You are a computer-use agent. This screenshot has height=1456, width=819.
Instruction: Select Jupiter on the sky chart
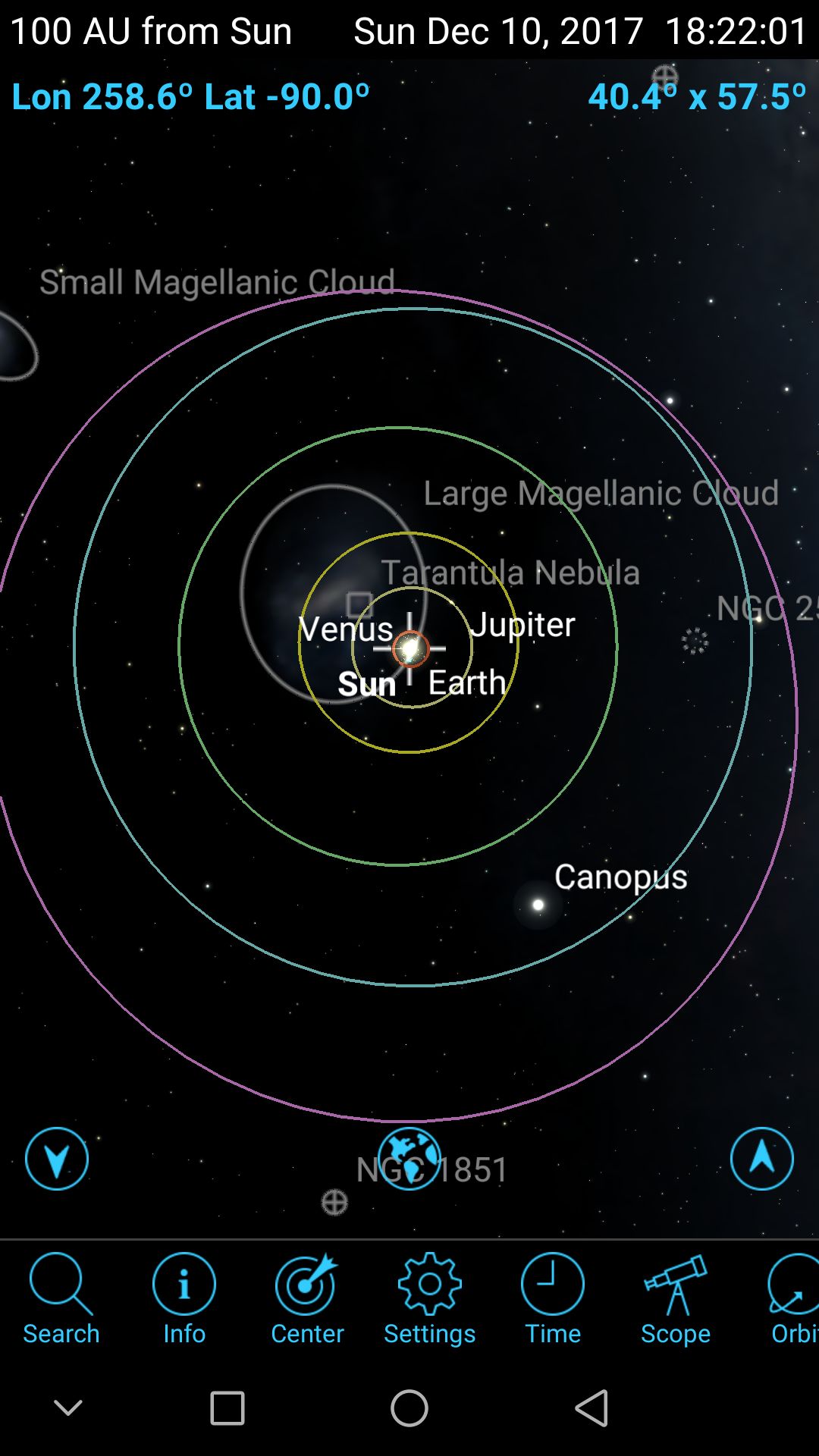(523, 625)
